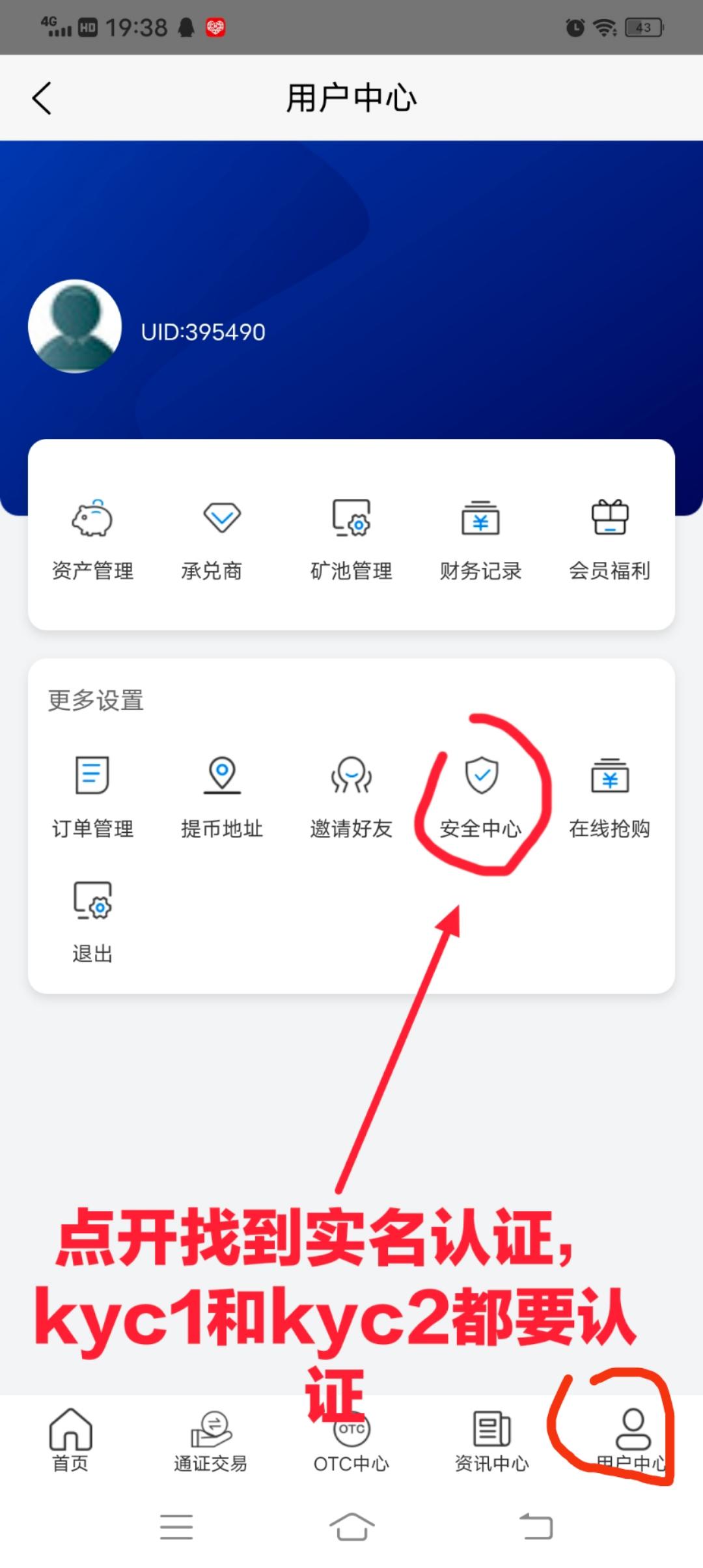Open 邀请好友 (invite friends)

351,798
